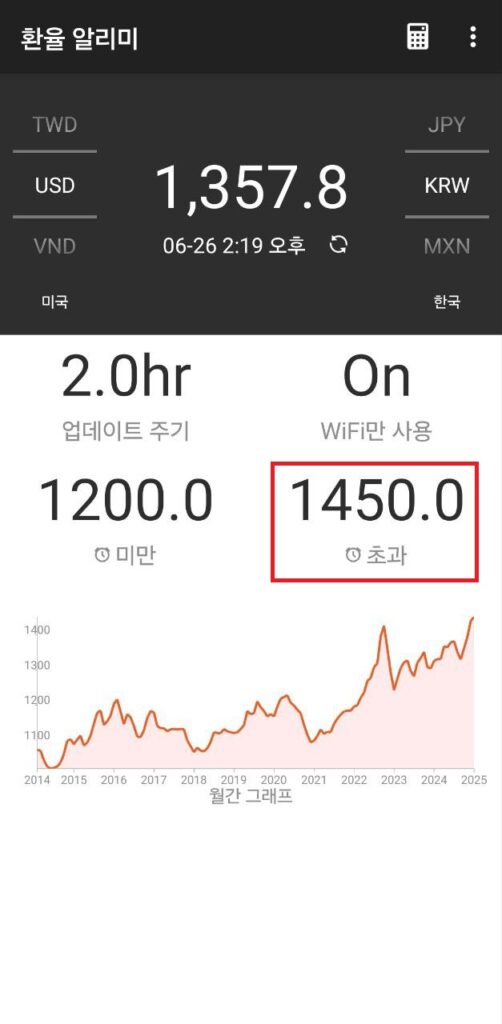Open the calculator icon

tap(418, 37)
